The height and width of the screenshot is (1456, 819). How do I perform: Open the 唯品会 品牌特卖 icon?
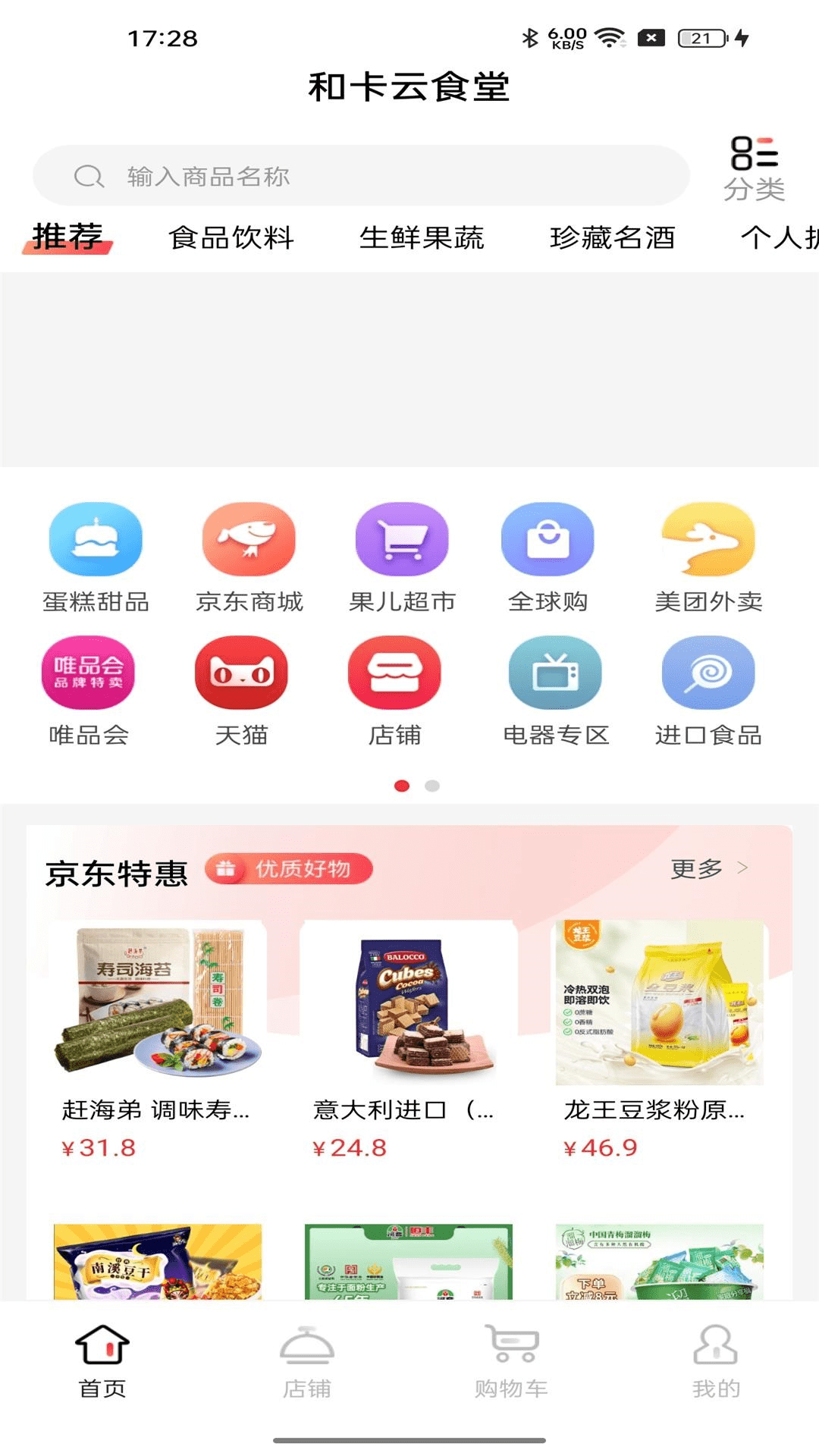(88, 673)
